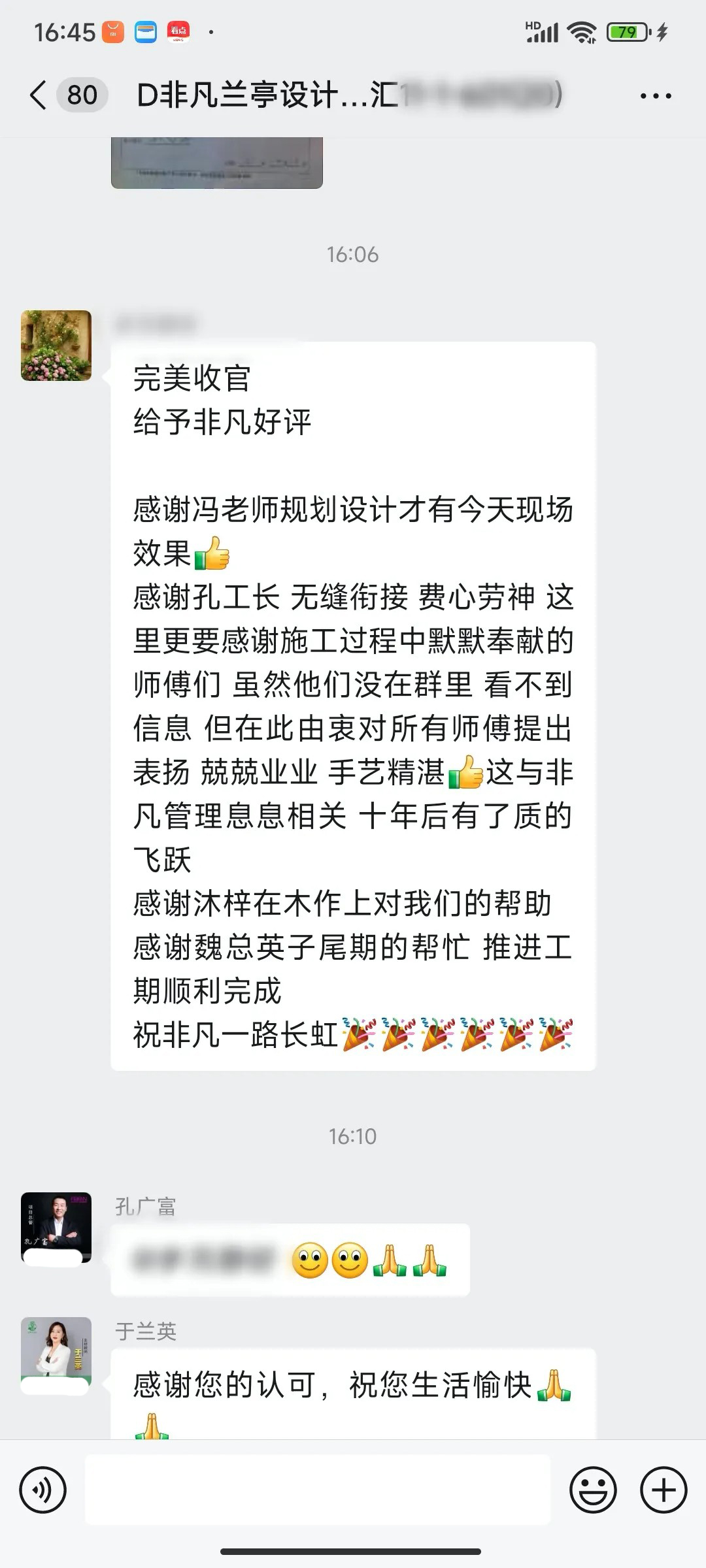
Task: Open the image message above 16:06
Action: point(217,163)
